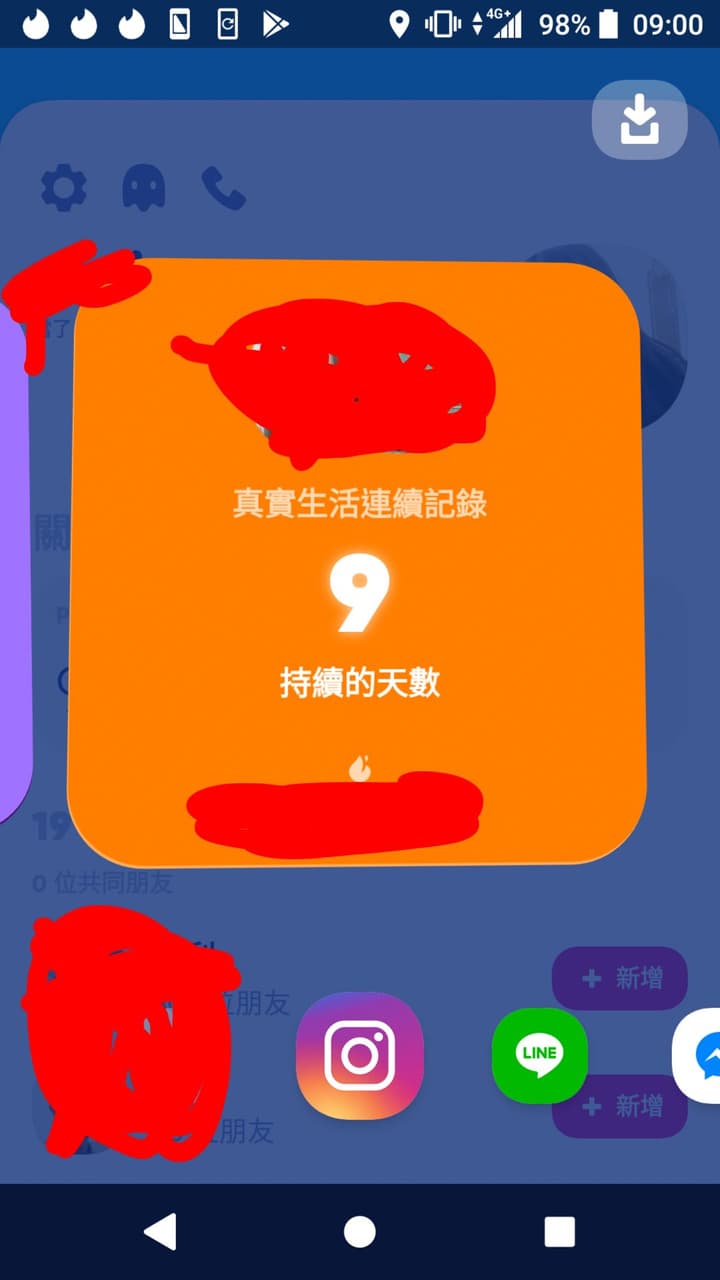Open the orange streak card
The image size is (720, 1280).
(x=357, y=562)
